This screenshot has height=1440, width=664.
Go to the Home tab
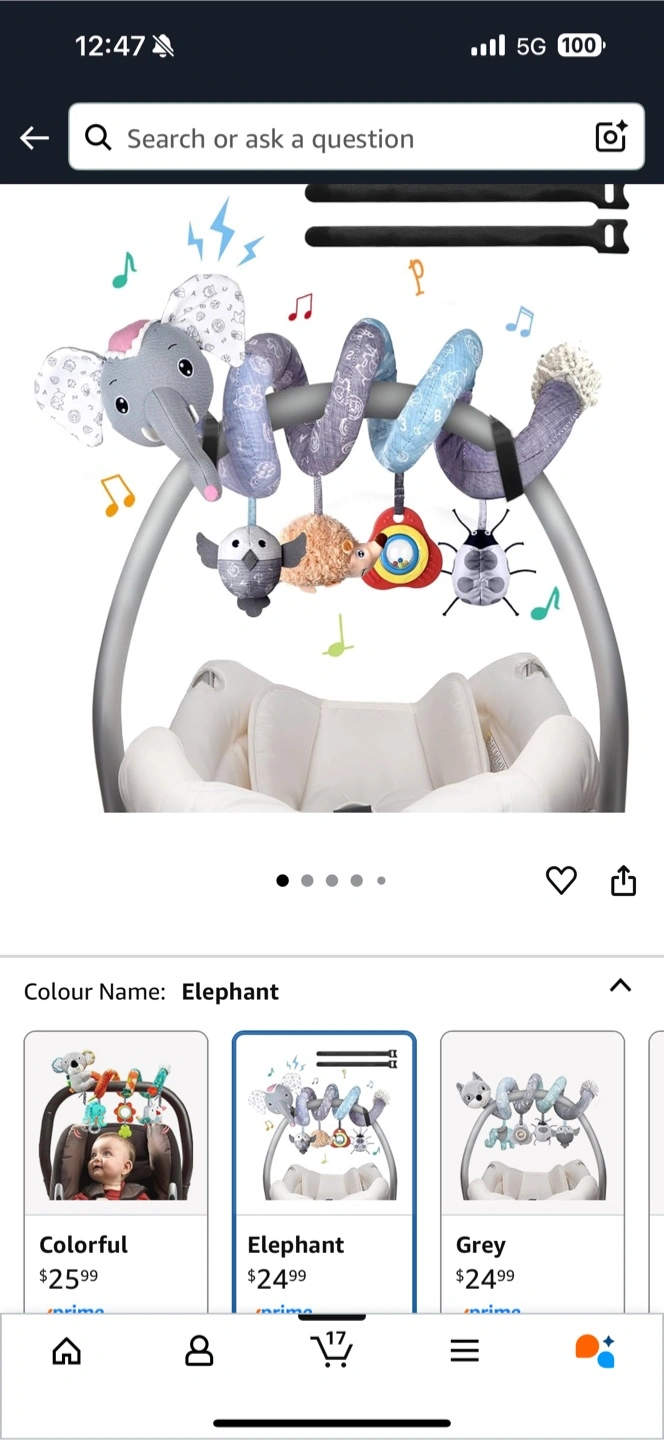click(66, 1351)
